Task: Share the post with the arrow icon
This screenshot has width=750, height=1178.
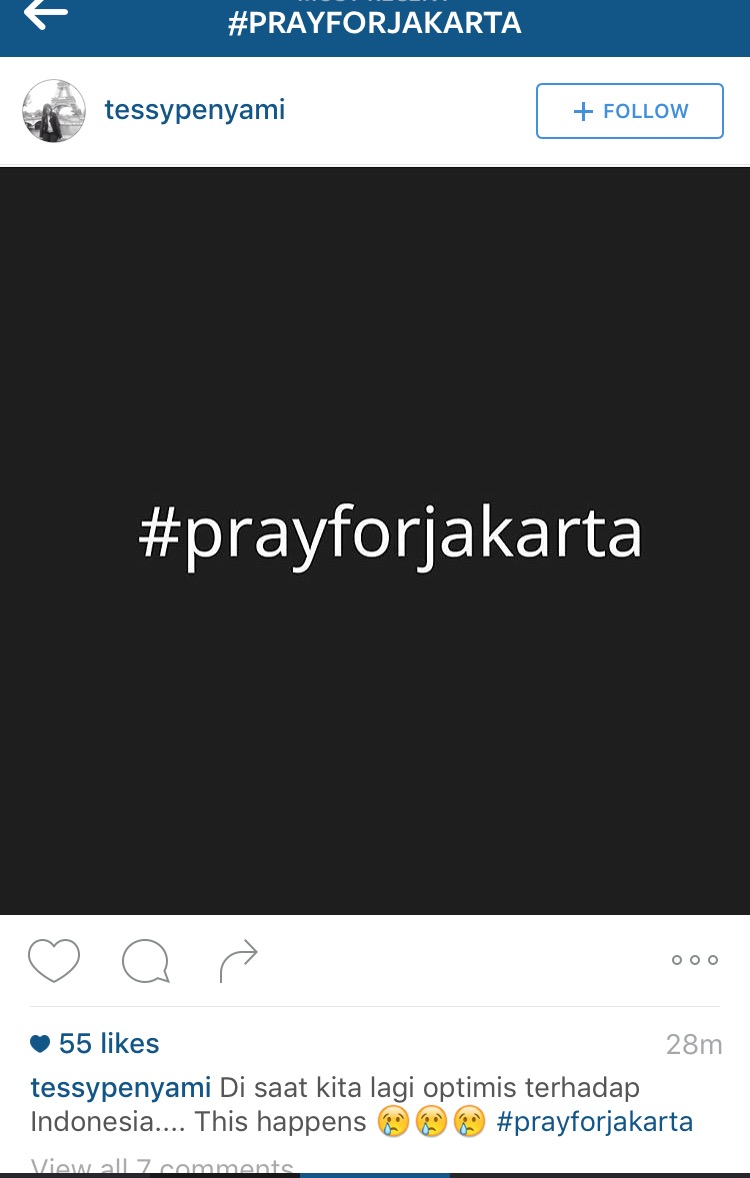Action: (x=238, y=961)
